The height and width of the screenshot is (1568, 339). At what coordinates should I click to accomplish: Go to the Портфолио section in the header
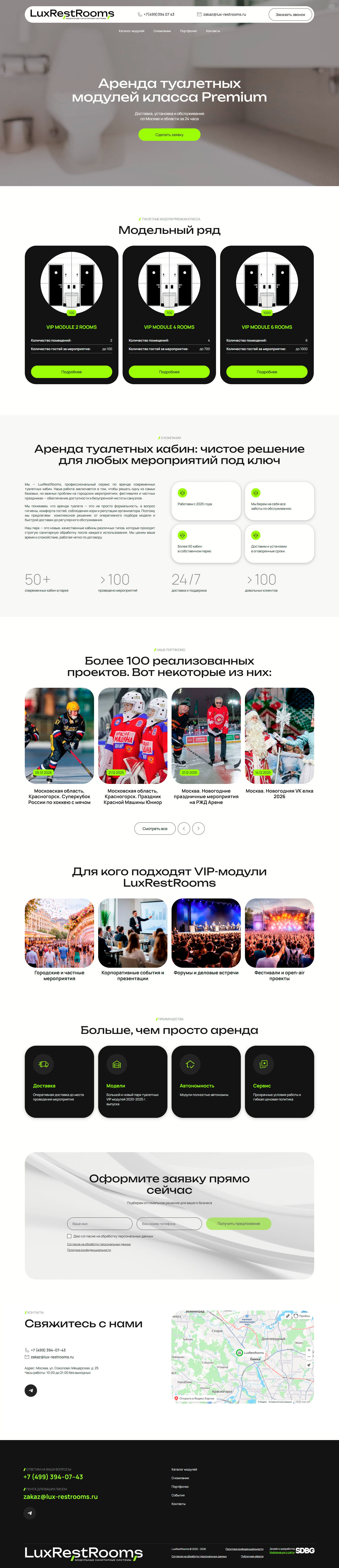[x=188, y=31]
